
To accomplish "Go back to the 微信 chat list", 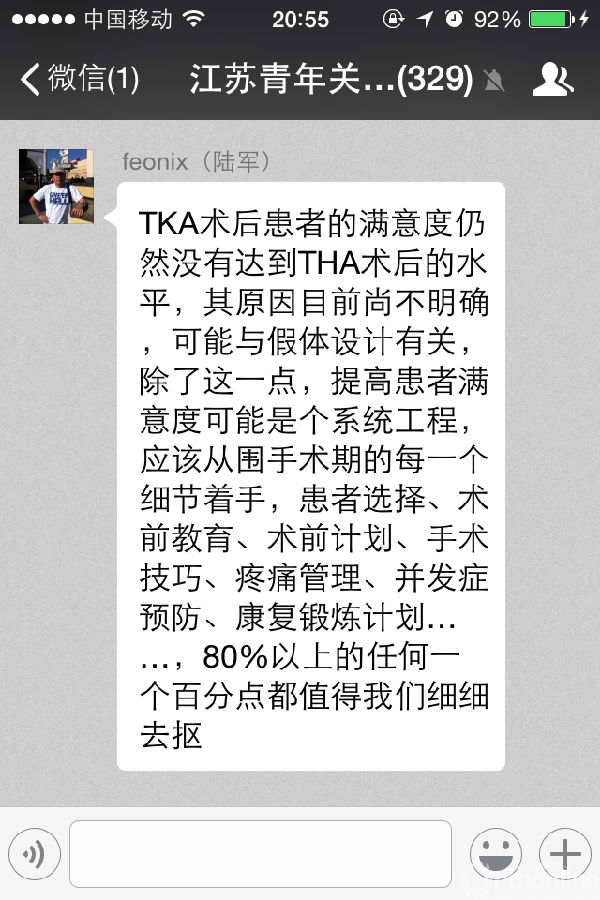I will point(80,79).
